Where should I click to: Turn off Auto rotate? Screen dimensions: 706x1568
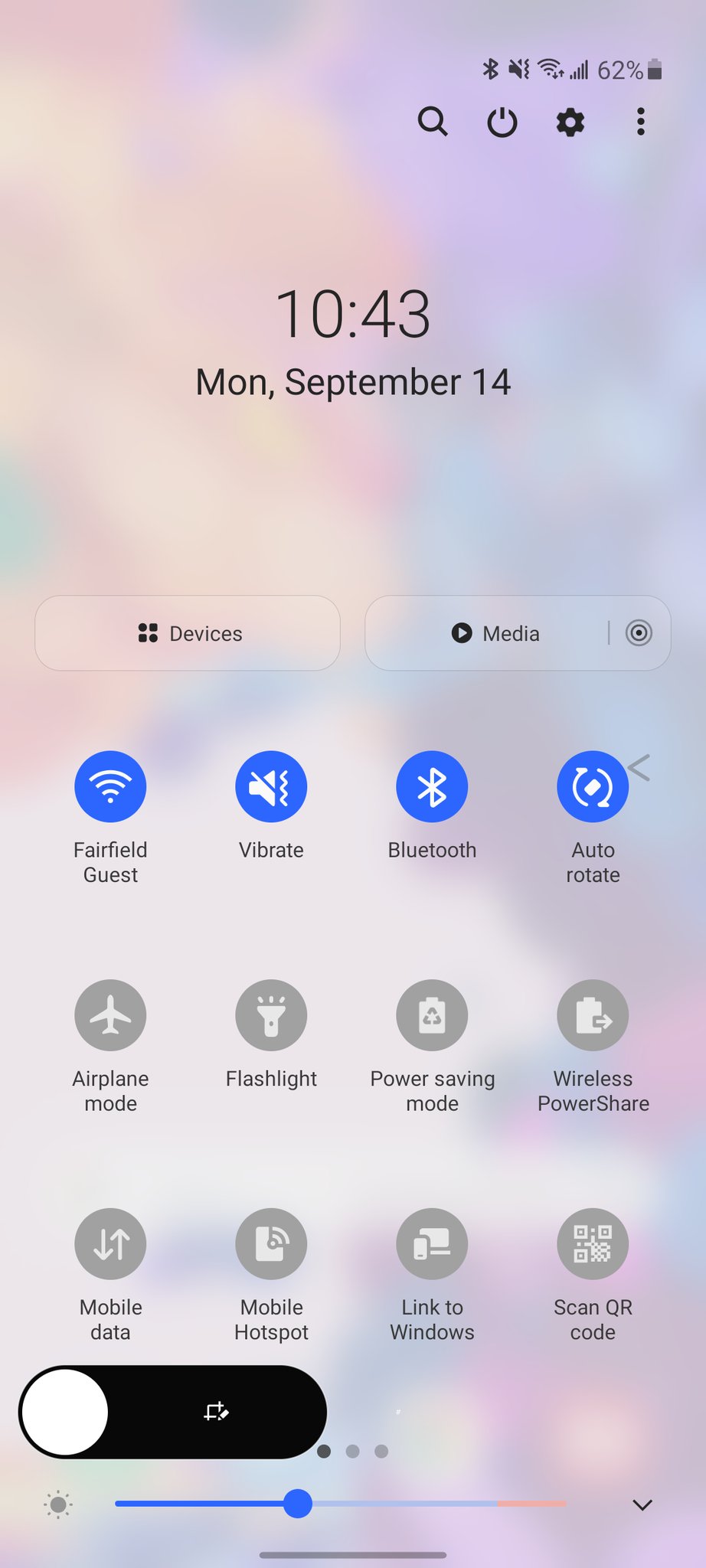(x=592, y=786)
